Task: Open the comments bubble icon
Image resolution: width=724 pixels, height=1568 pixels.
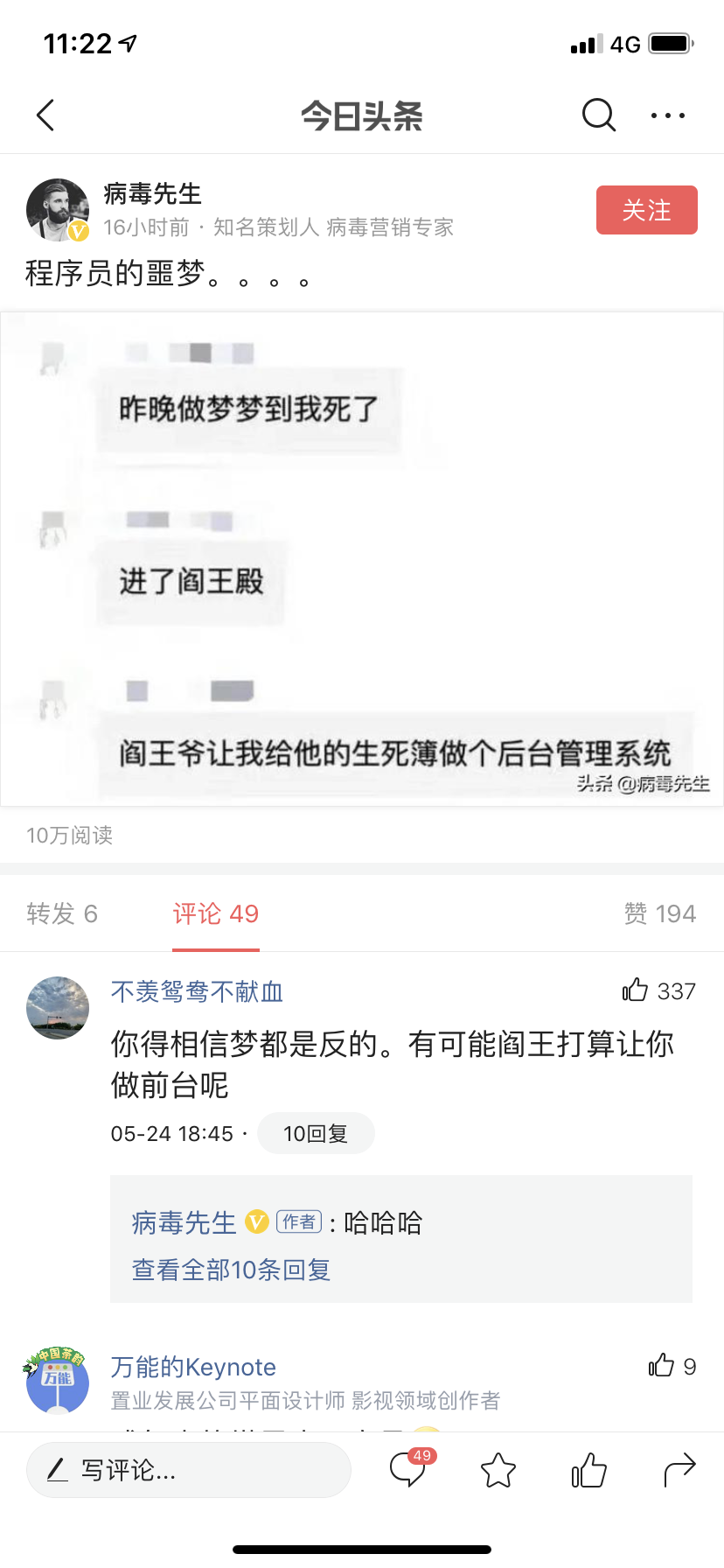Action: click(x=407, y=1471)
